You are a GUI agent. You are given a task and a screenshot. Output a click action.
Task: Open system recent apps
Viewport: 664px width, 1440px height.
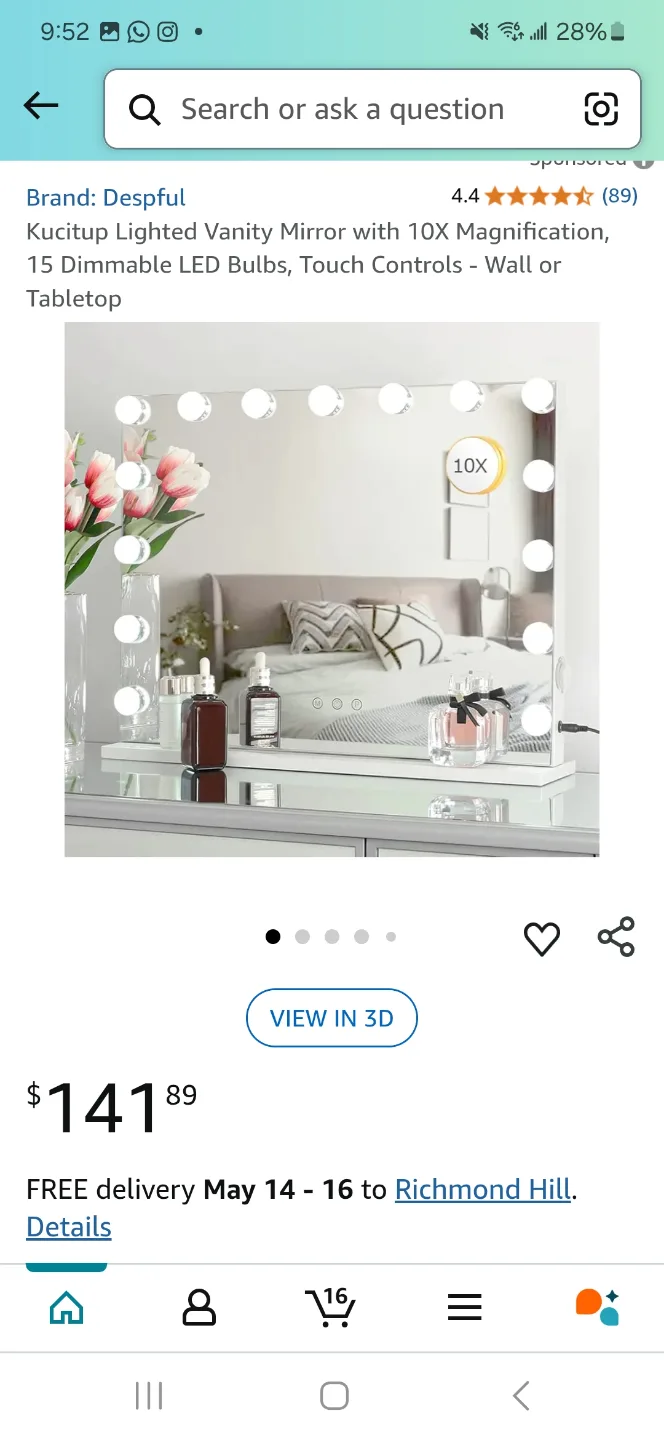(148, 1396)
